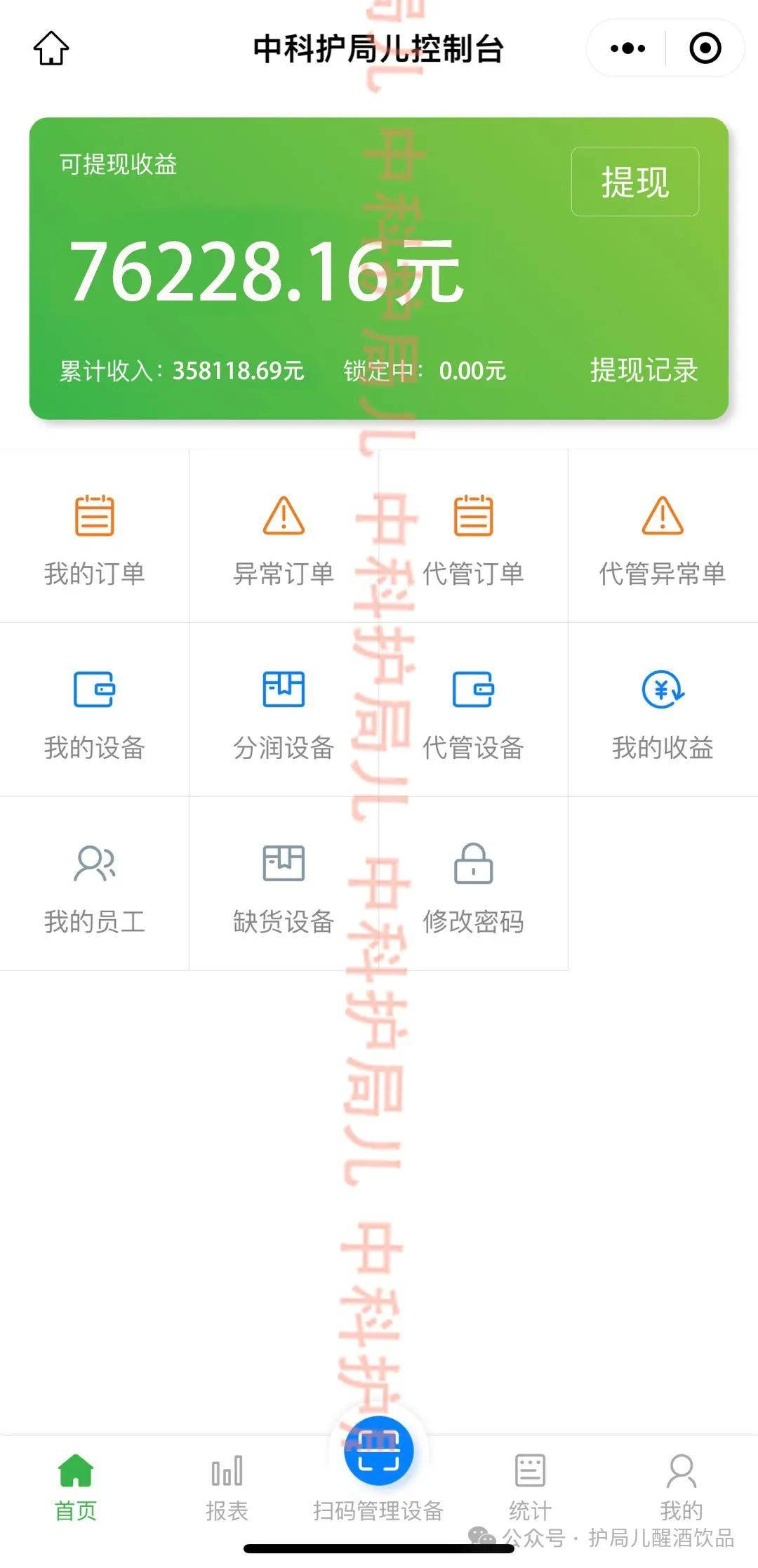The image size is (758, 1568).
Task: Open 我的员工 staff list
Action: point(95,885)
